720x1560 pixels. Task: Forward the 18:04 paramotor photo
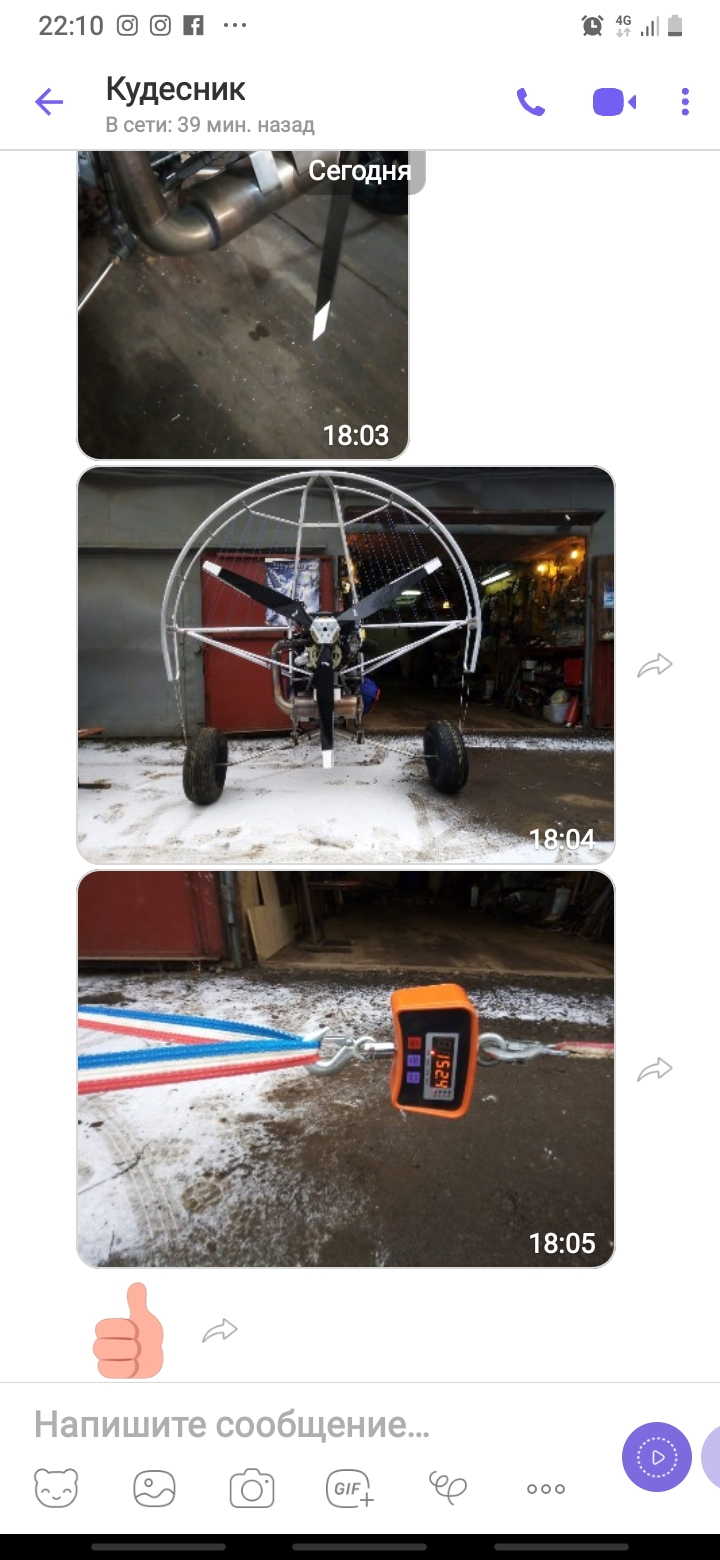[655, 665]
